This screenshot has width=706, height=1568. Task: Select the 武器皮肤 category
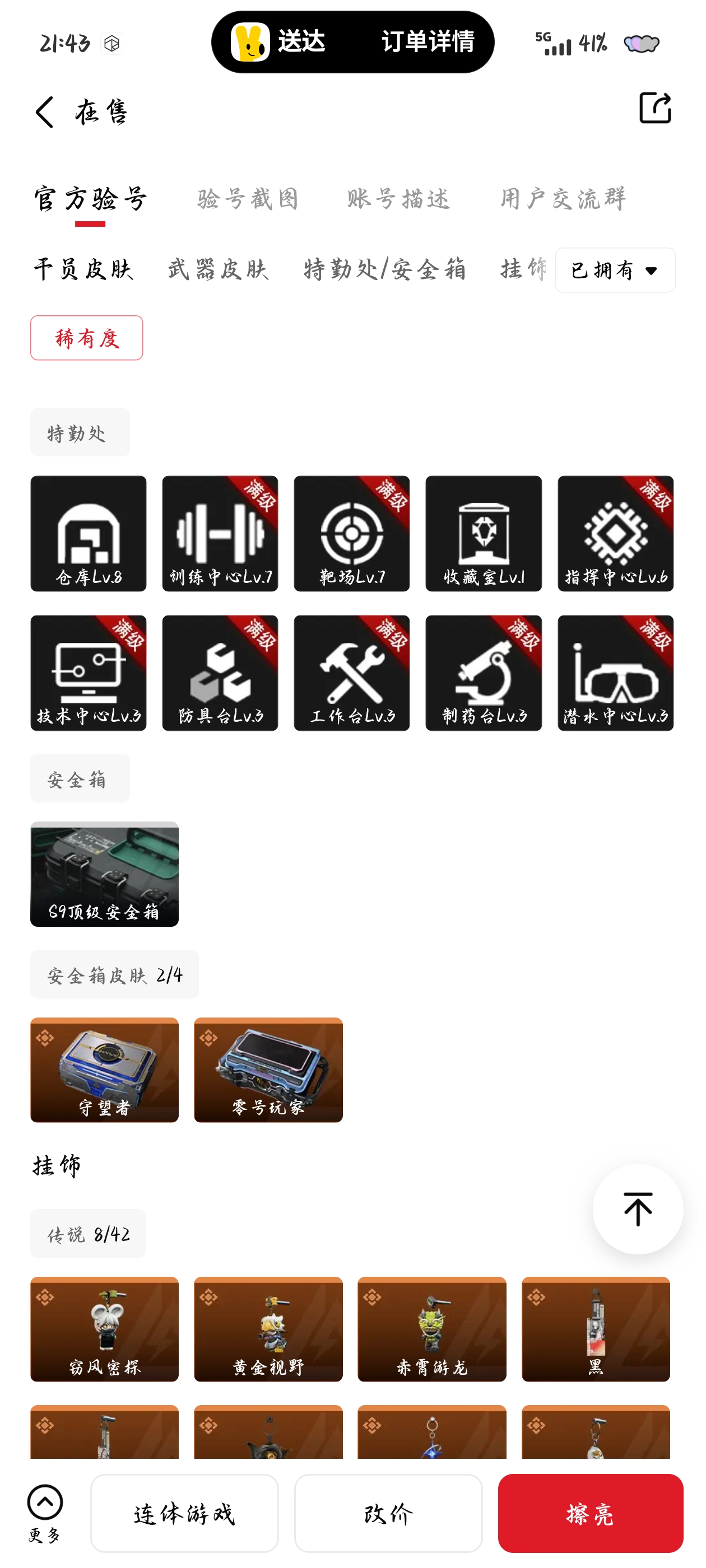(x=218, y=269)
